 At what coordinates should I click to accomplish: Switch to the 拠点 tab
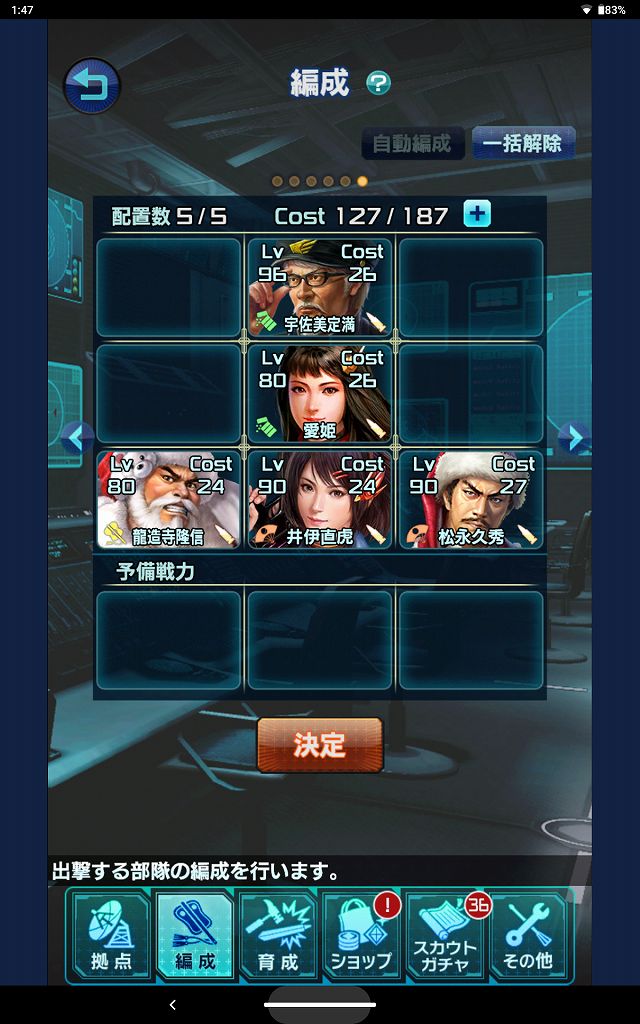[x=111, y=937]
